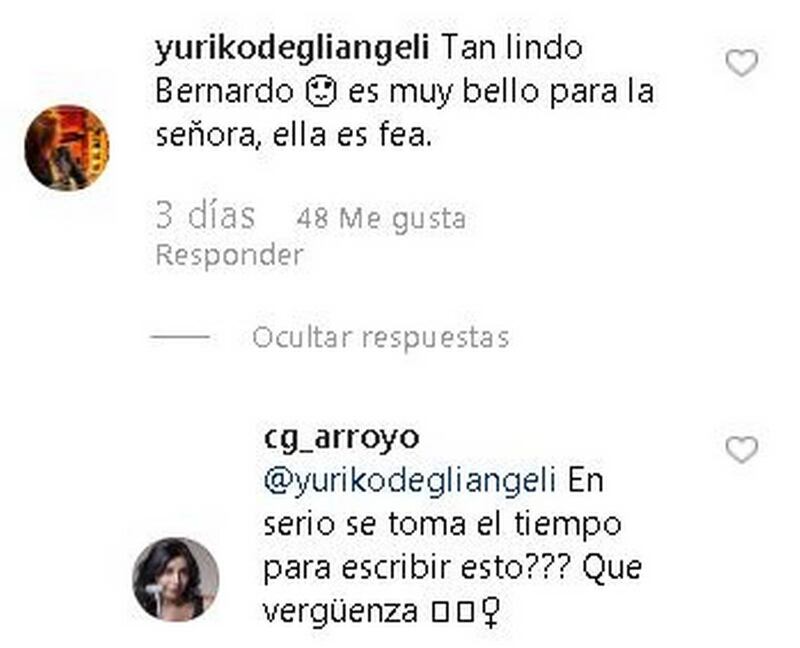Image resolution: width=800 pixels, height=648 pixels.
Task: Open cg_arroyo's profile picture
Action: pyautogui.click(x=176, y=579)
